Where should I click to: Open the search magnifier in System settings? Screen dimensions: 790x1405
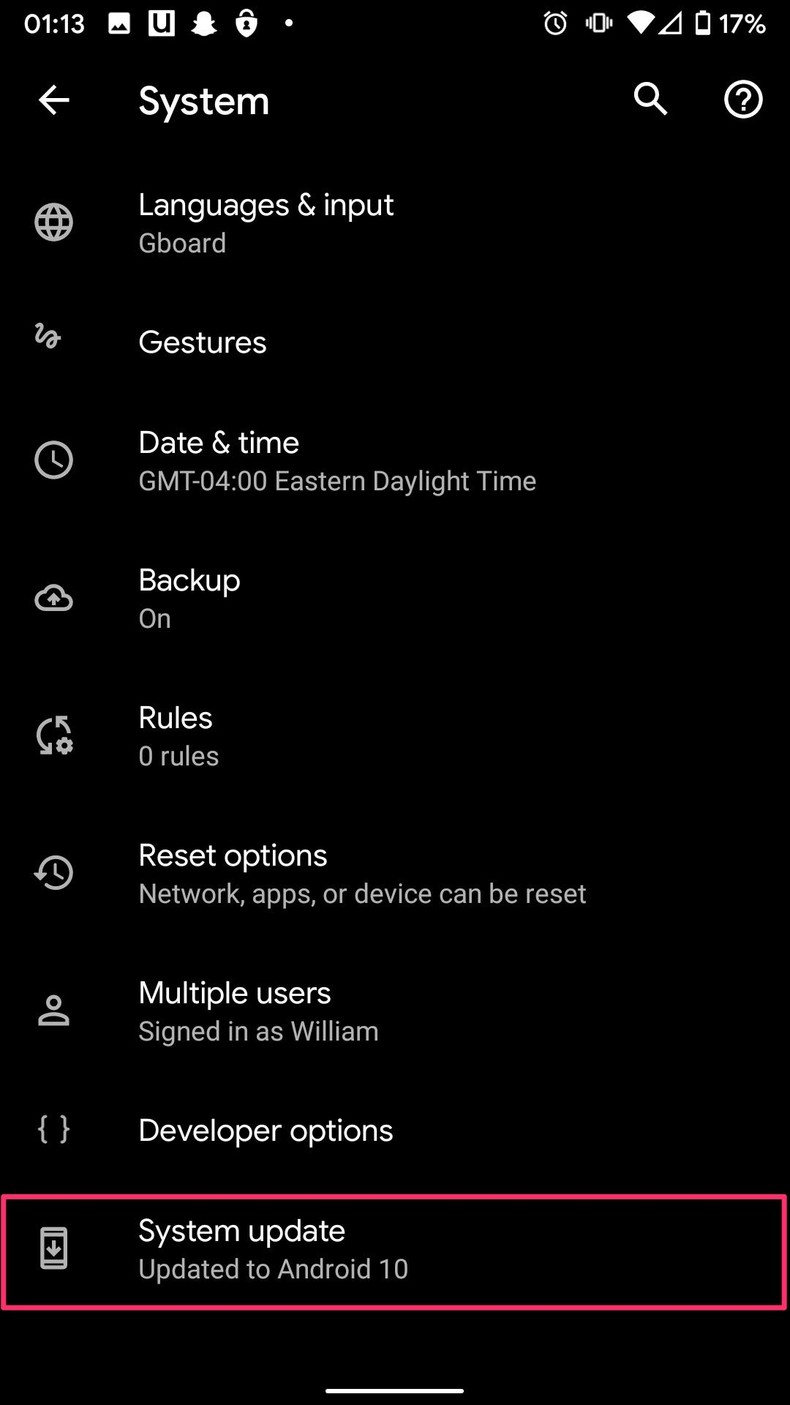pos(650,99)
